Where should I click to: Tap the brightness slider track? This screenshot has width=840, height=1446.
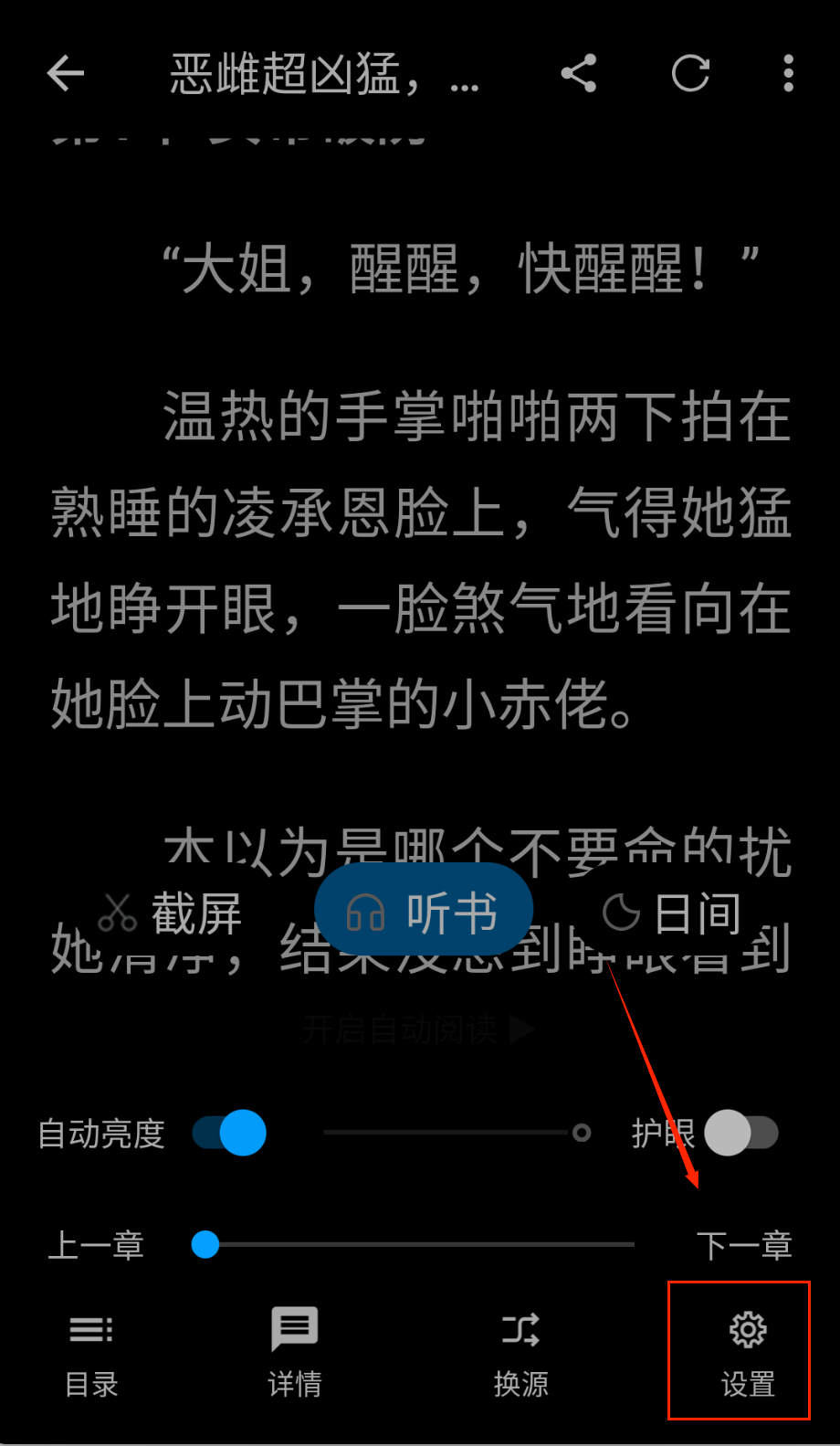[x=447, y=1133]
